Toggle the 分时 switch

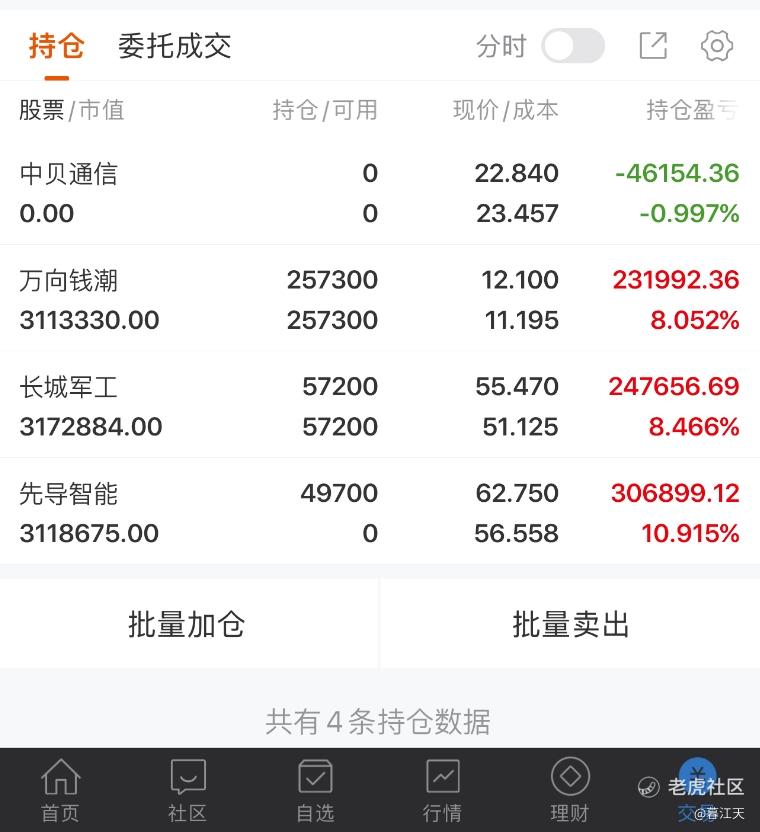(x=572, y=46)
